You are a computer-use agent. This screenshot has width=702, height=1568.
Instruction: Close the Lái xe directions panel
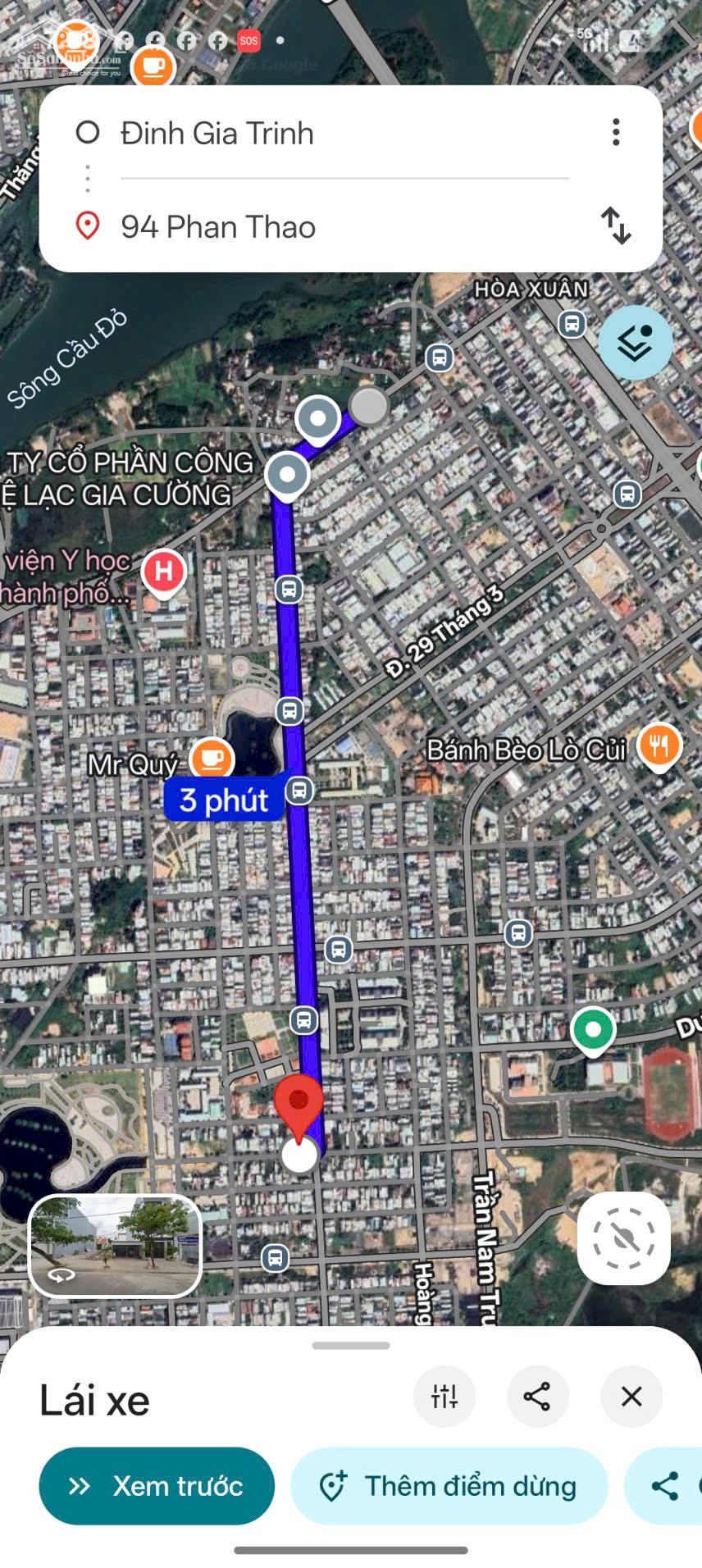click(631, 1396)
